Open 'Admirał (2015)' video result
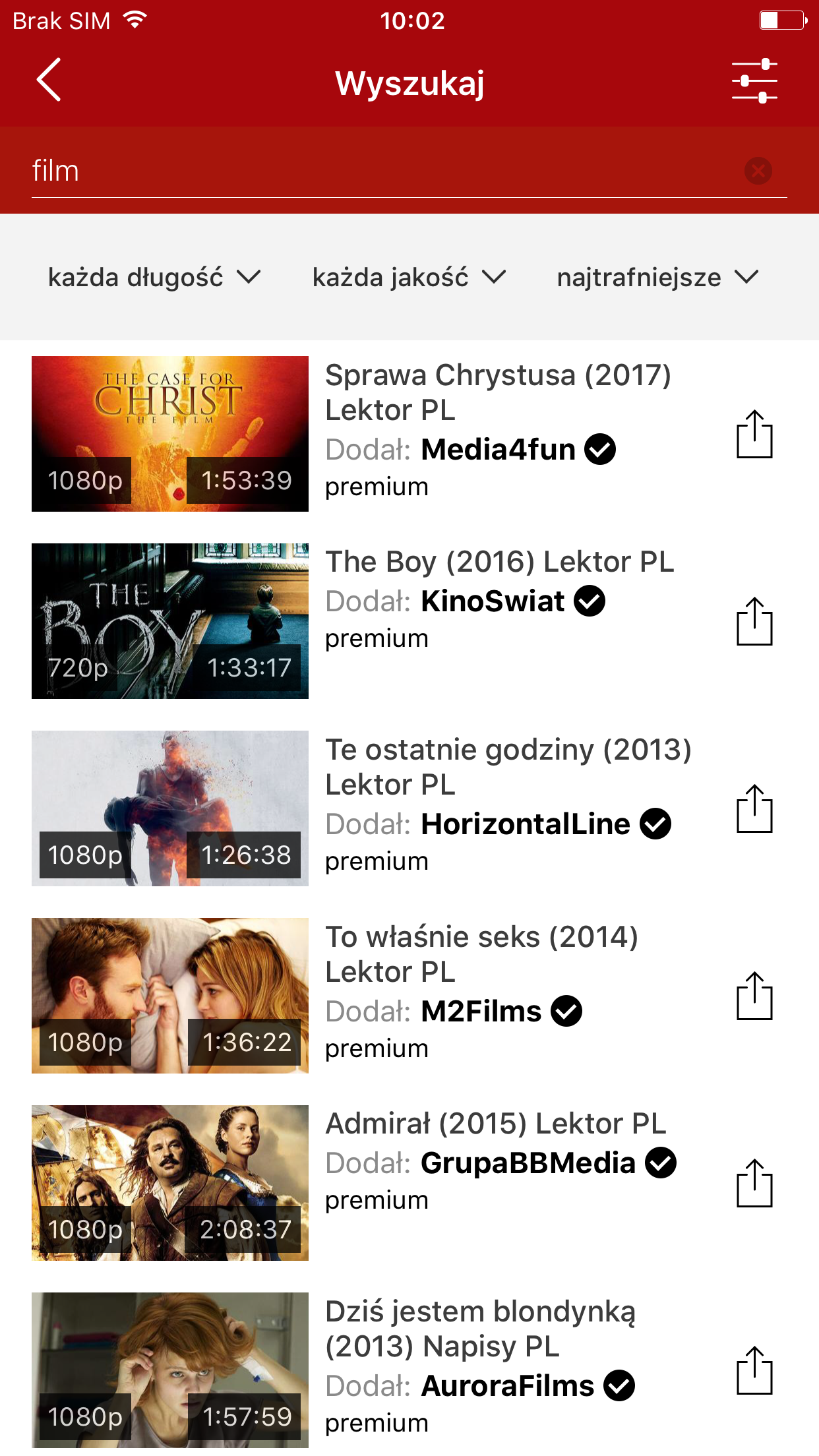The height and width of the screenshot is (1456, 819). tap(170, 1183)
